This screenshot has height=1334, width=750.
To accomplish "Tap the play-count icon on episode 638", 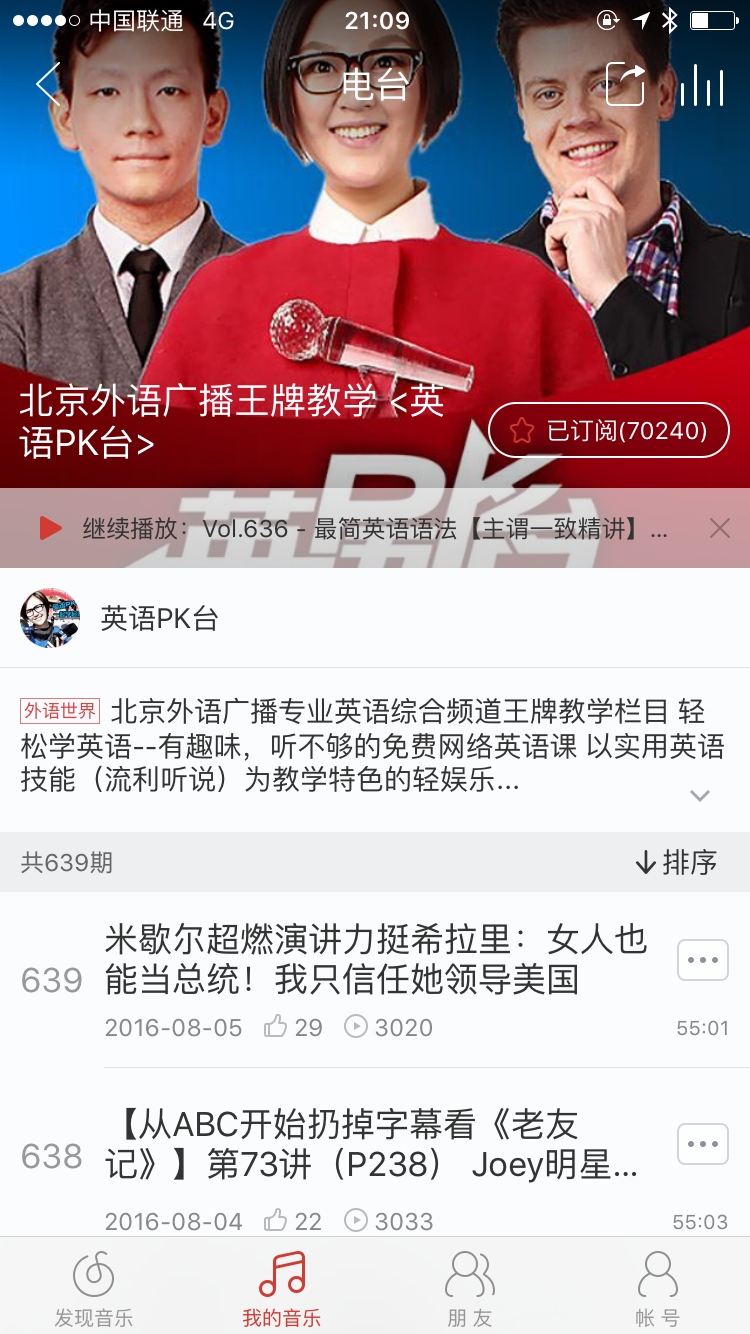I will click(x=356, y=1221).
